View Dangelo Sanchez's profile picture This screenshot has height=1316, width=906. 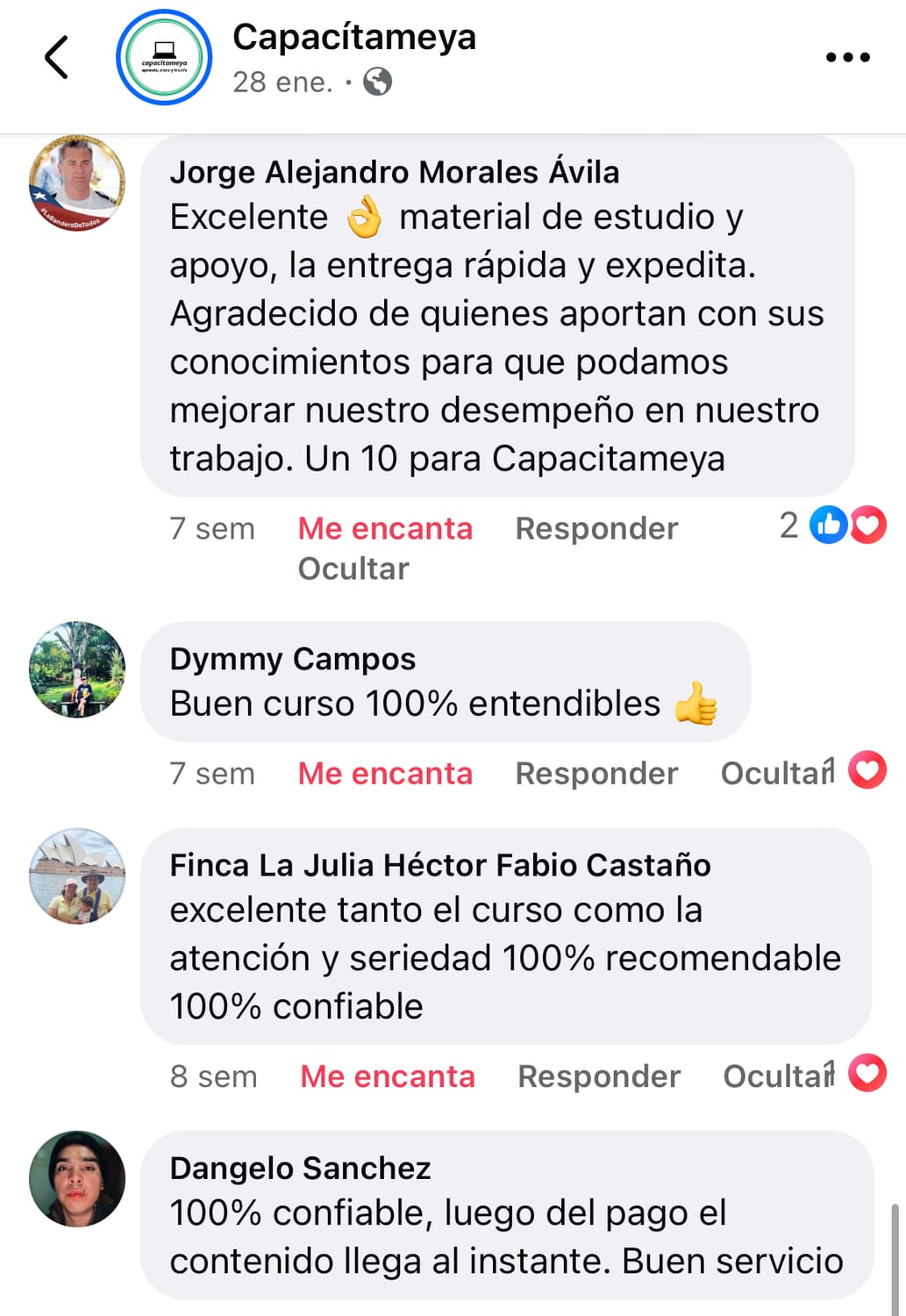(x=77, y=1178)
